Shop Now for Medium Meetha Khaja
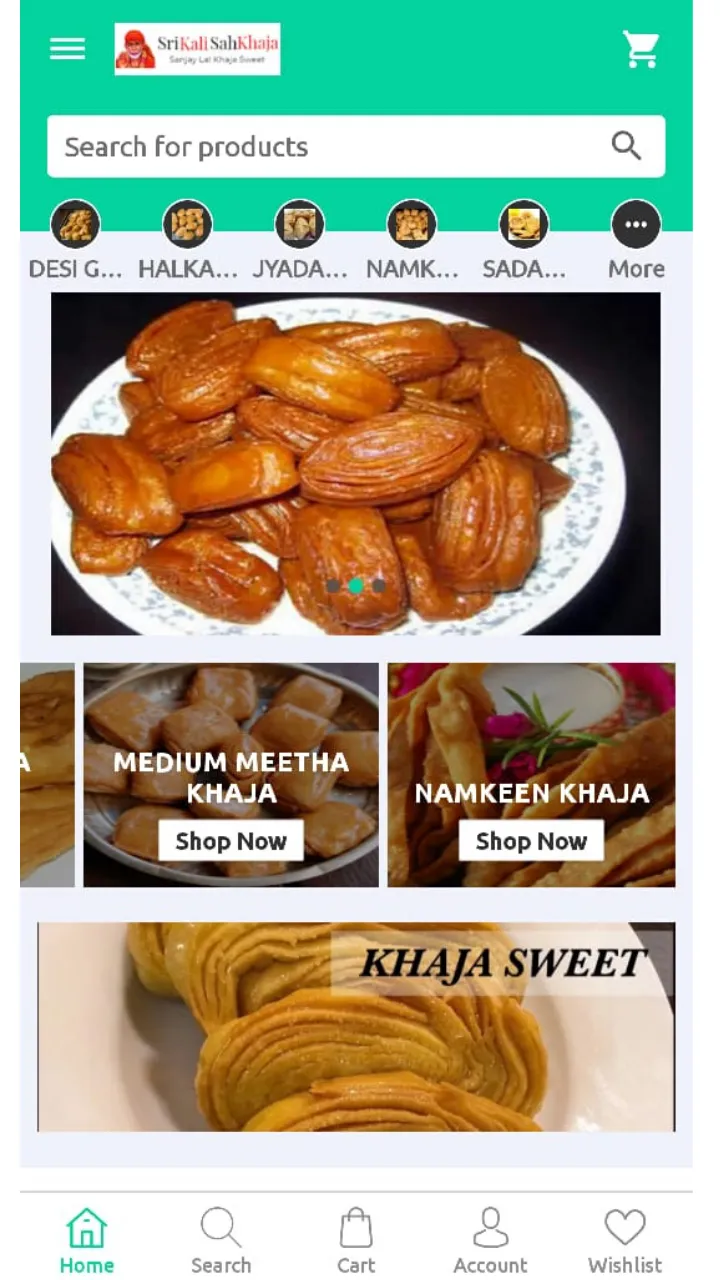The width and height of the screenshot is (720, 1280). 231,841
